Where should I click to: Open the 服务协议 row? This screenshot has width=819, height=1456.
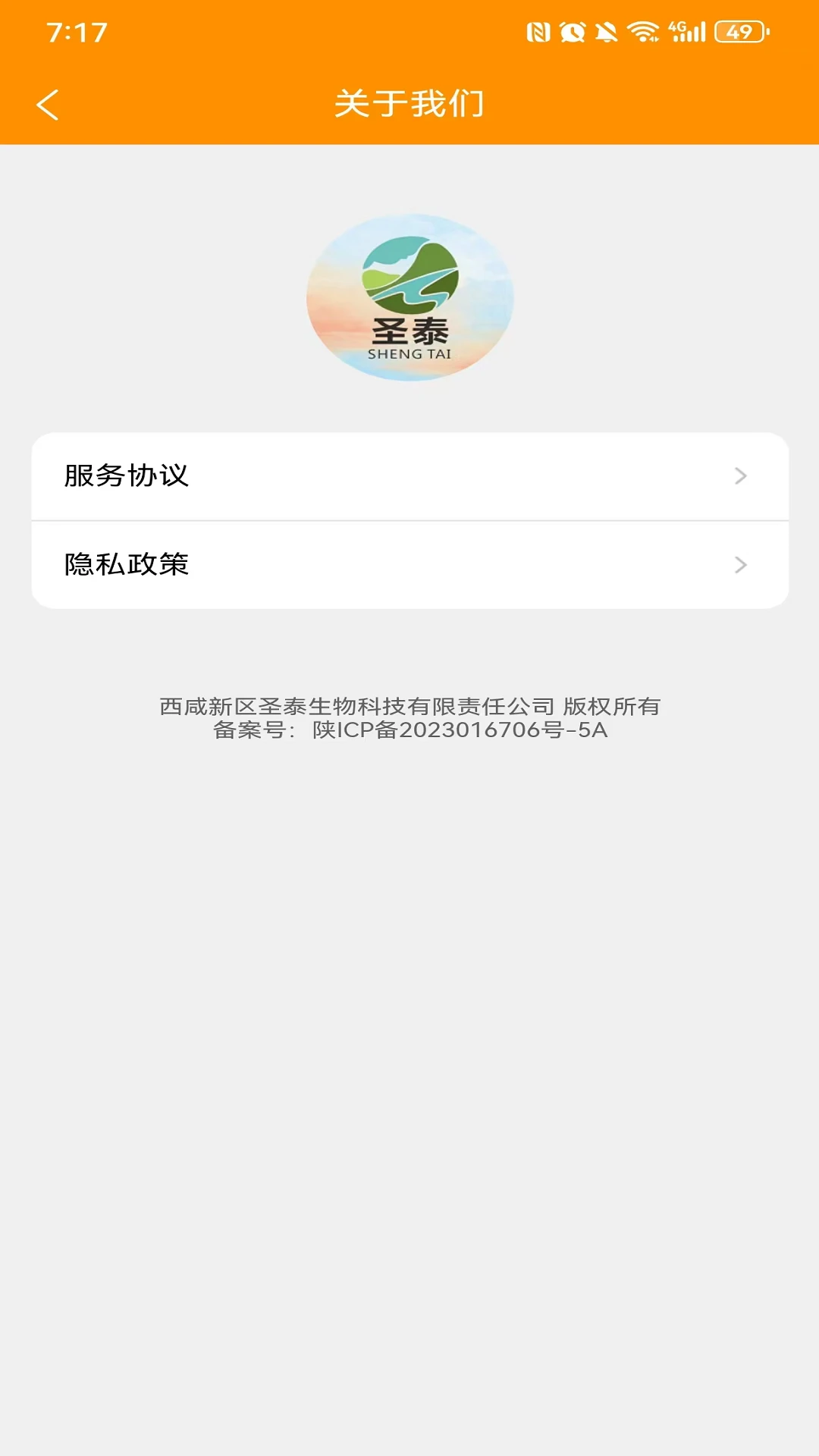[409, 476]
